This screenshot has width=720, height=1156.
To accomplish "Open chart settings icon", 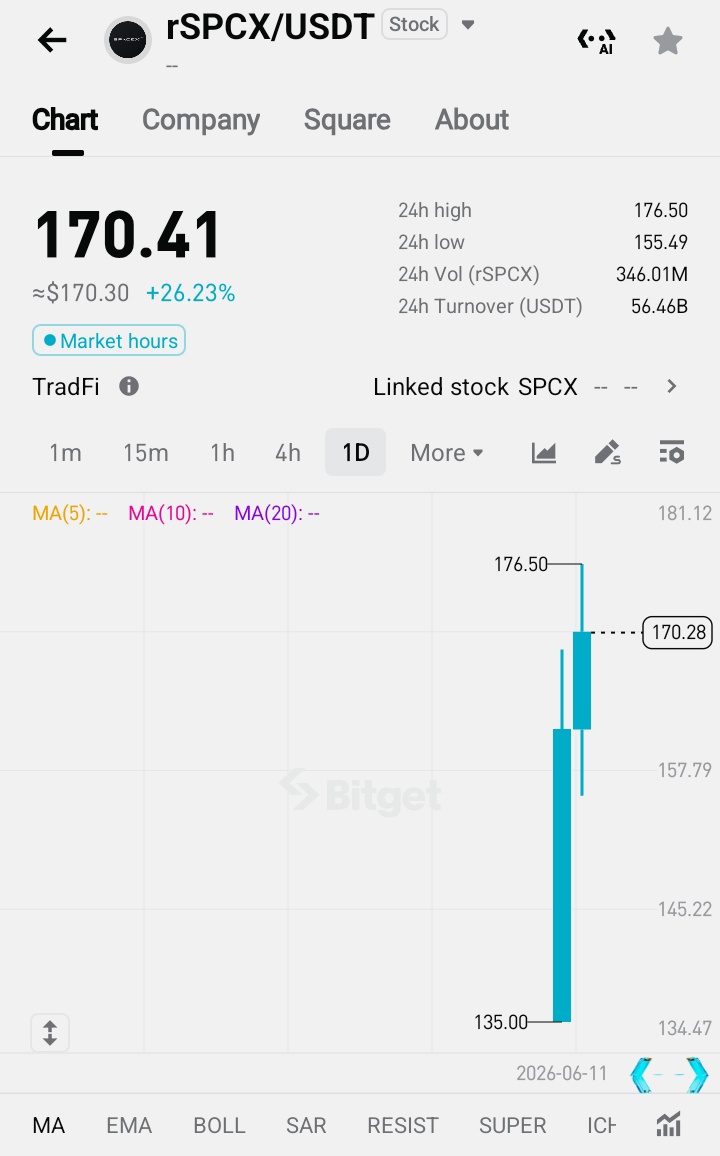I will pos(672,452).
